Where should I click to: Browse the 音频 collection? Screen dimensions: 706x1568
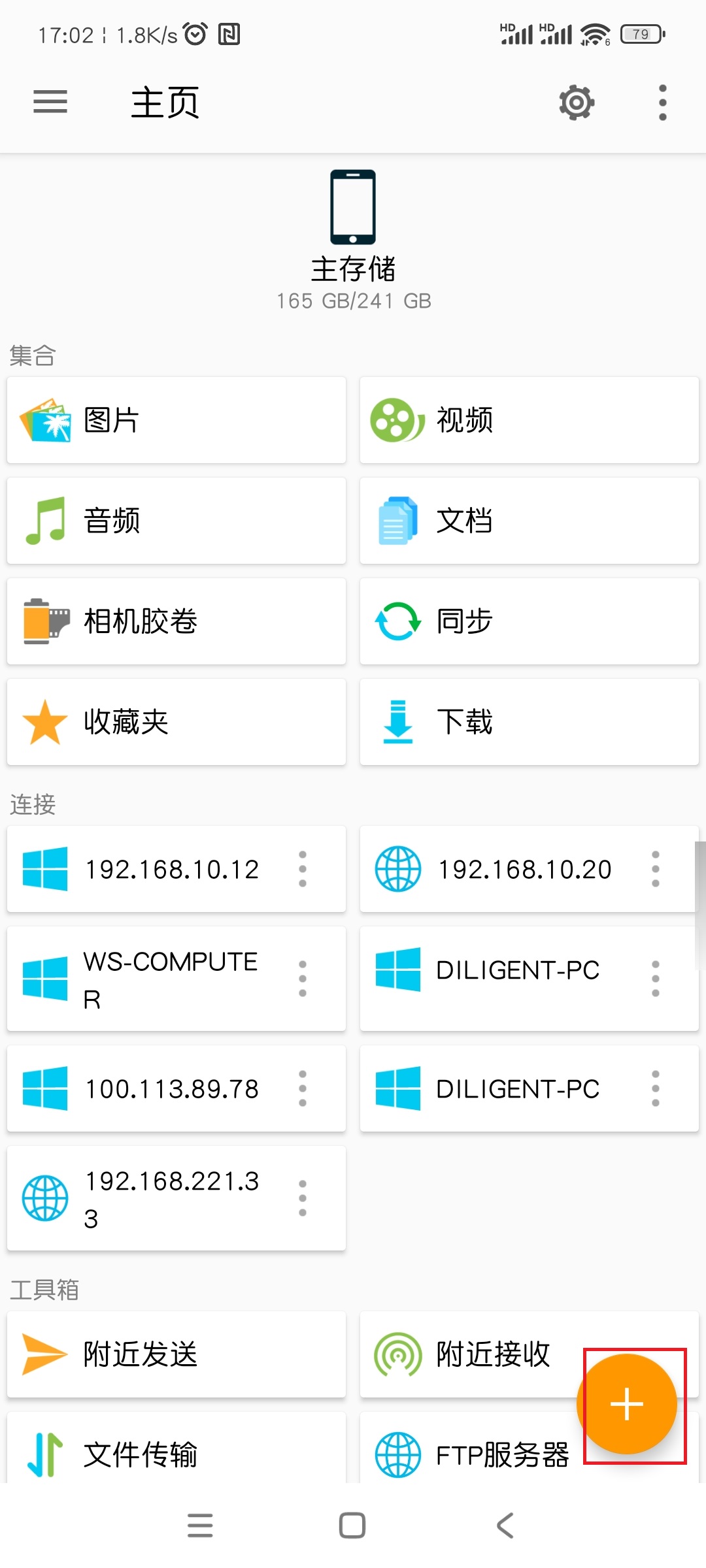click(x=176, y=521)
